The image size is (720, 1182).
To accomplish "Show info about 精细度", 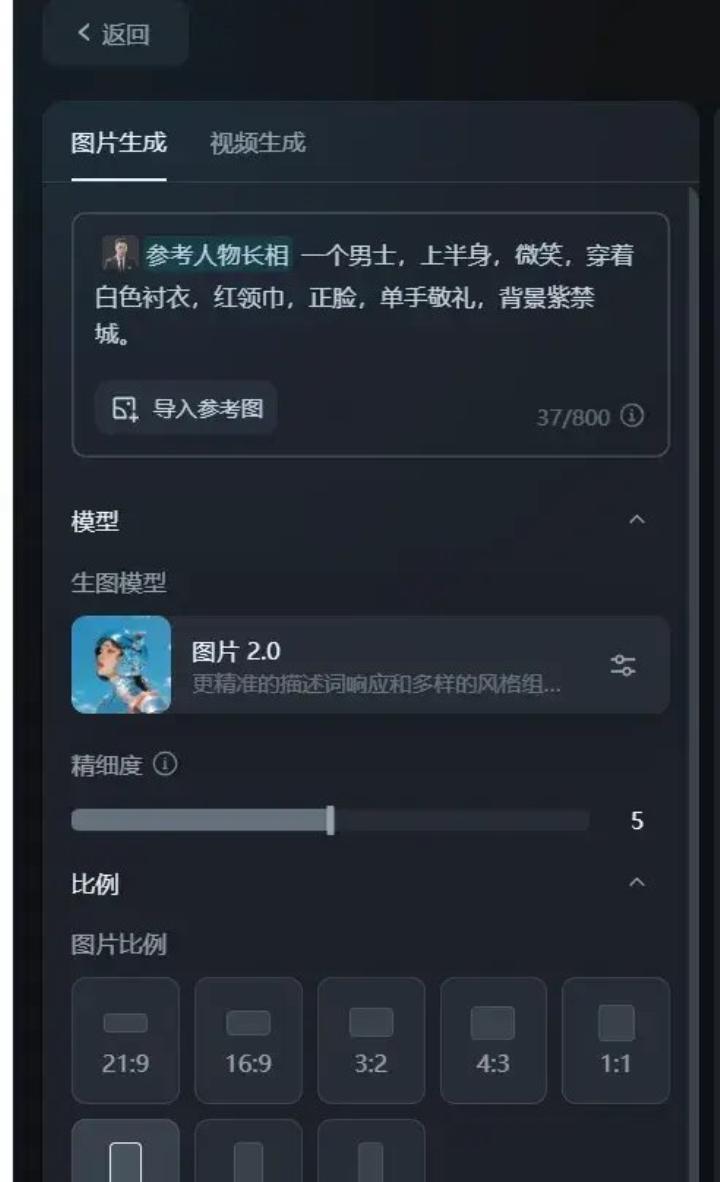I will click(165, 764).
